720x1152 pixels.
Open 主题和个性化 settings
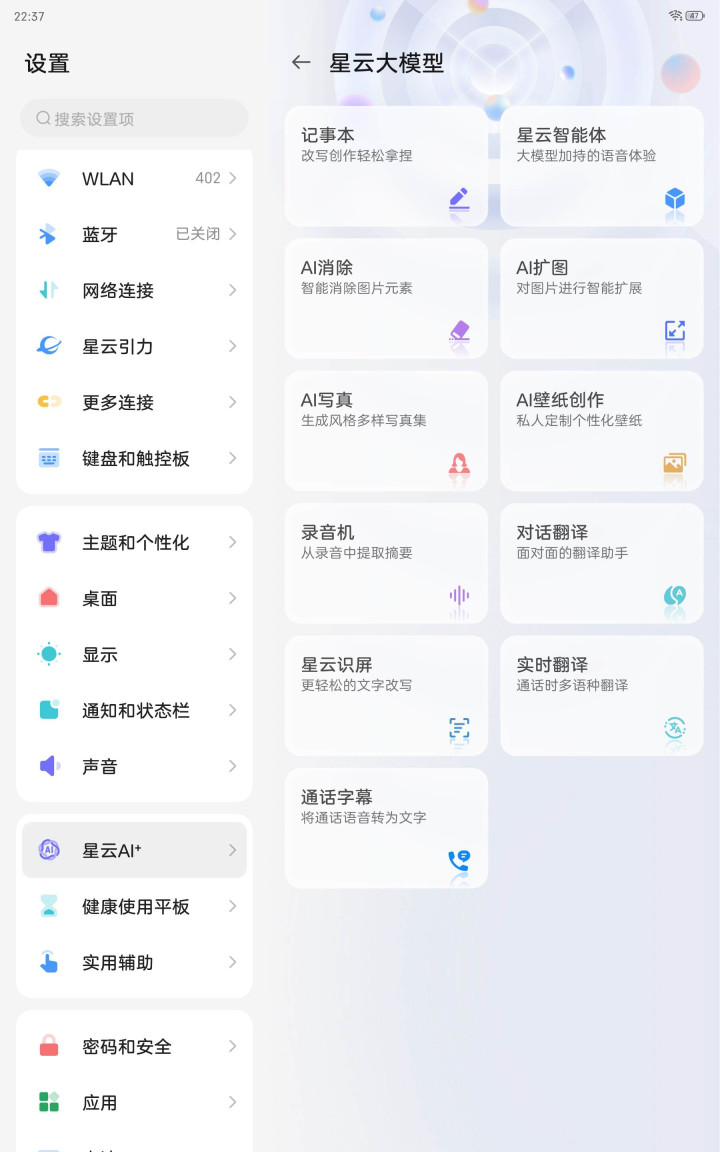coord(134,543)
